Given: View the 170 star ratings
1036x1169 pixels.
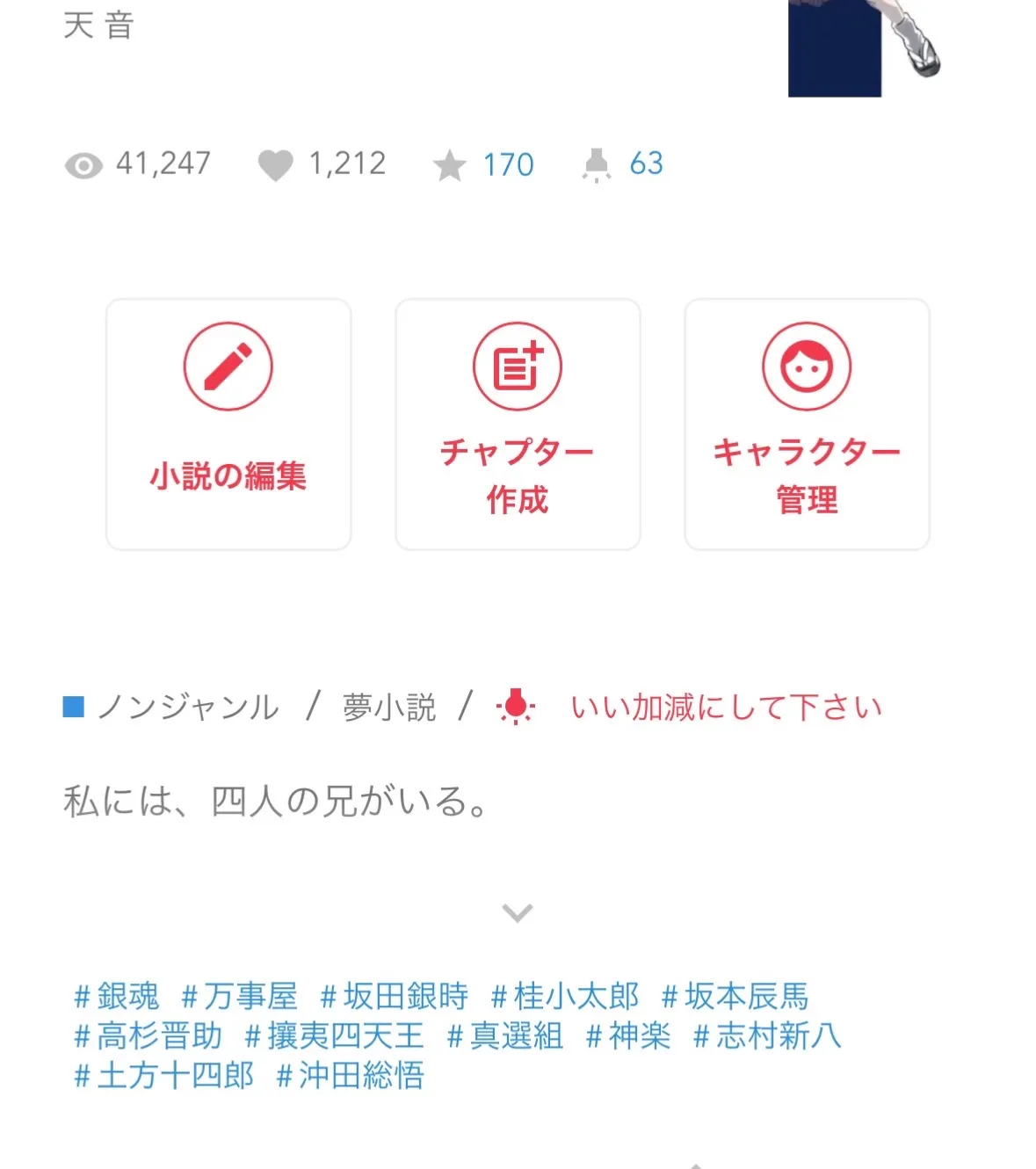Looking at the screenshot, I should click(507, 164).
